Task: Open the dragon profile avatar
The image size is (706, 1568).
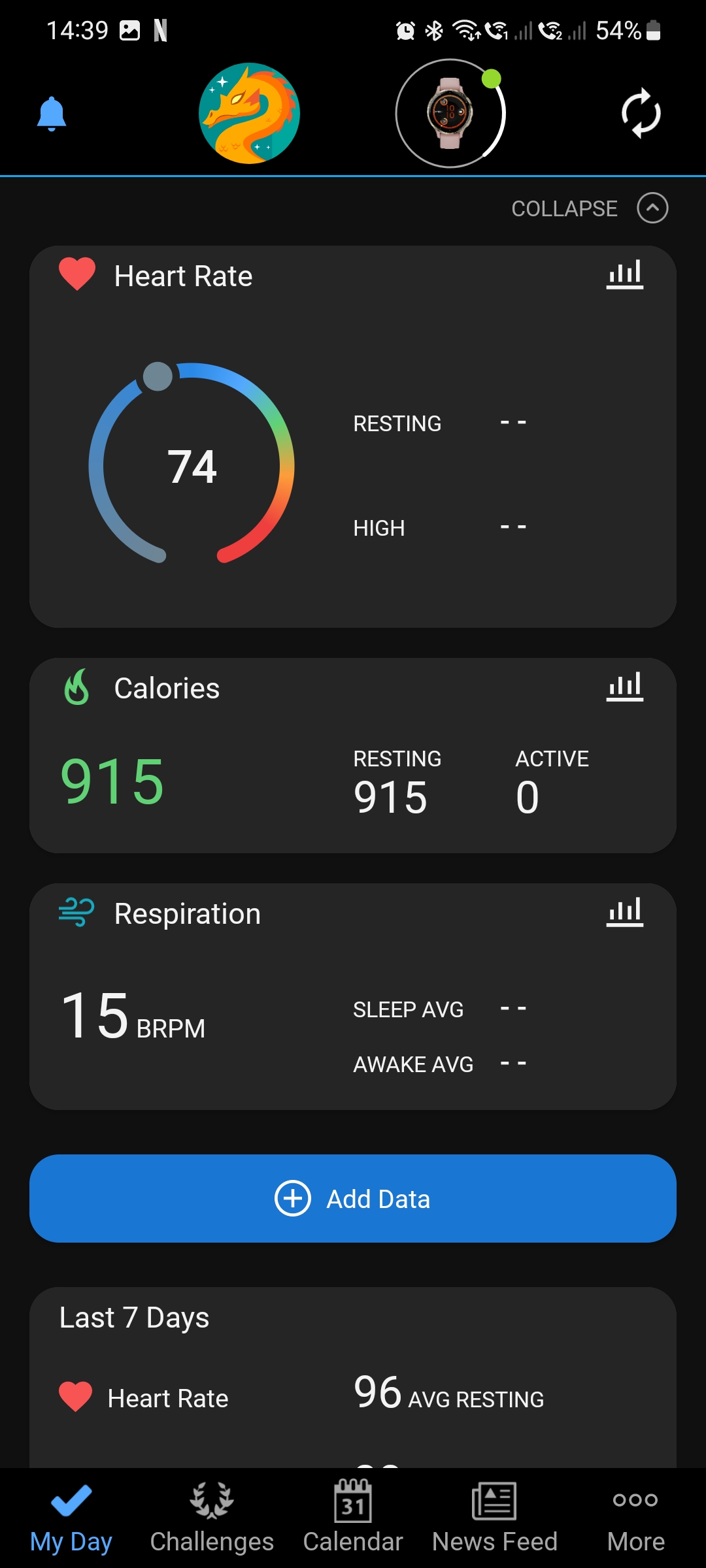Action: (x=249, y=113)
